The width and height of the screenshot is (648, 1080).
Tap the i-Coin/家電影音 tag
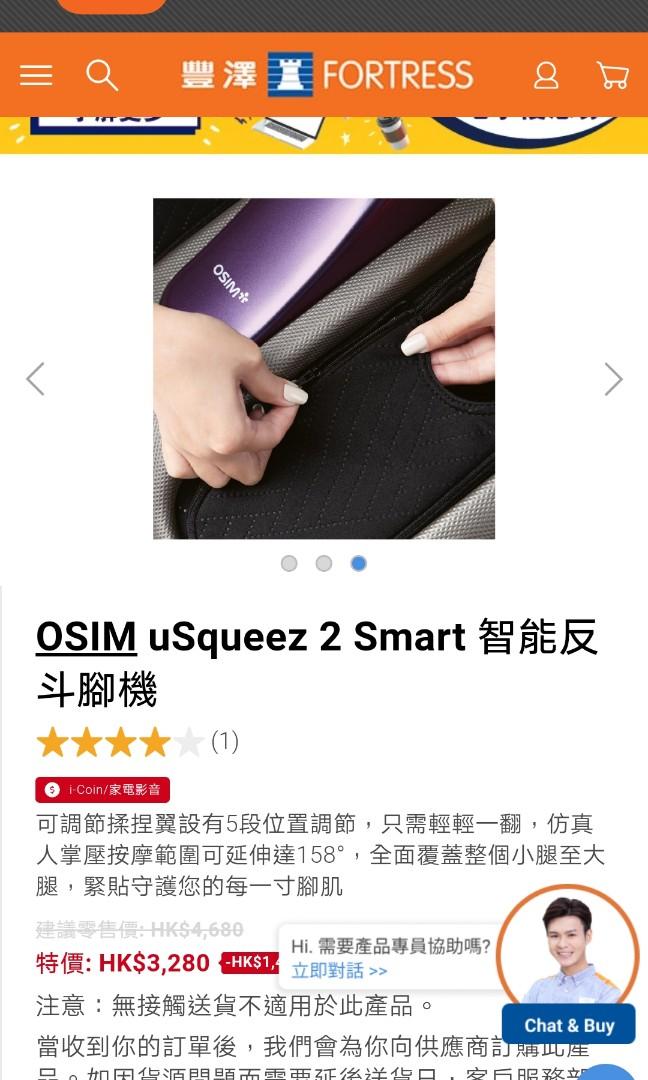coord(103,790)
